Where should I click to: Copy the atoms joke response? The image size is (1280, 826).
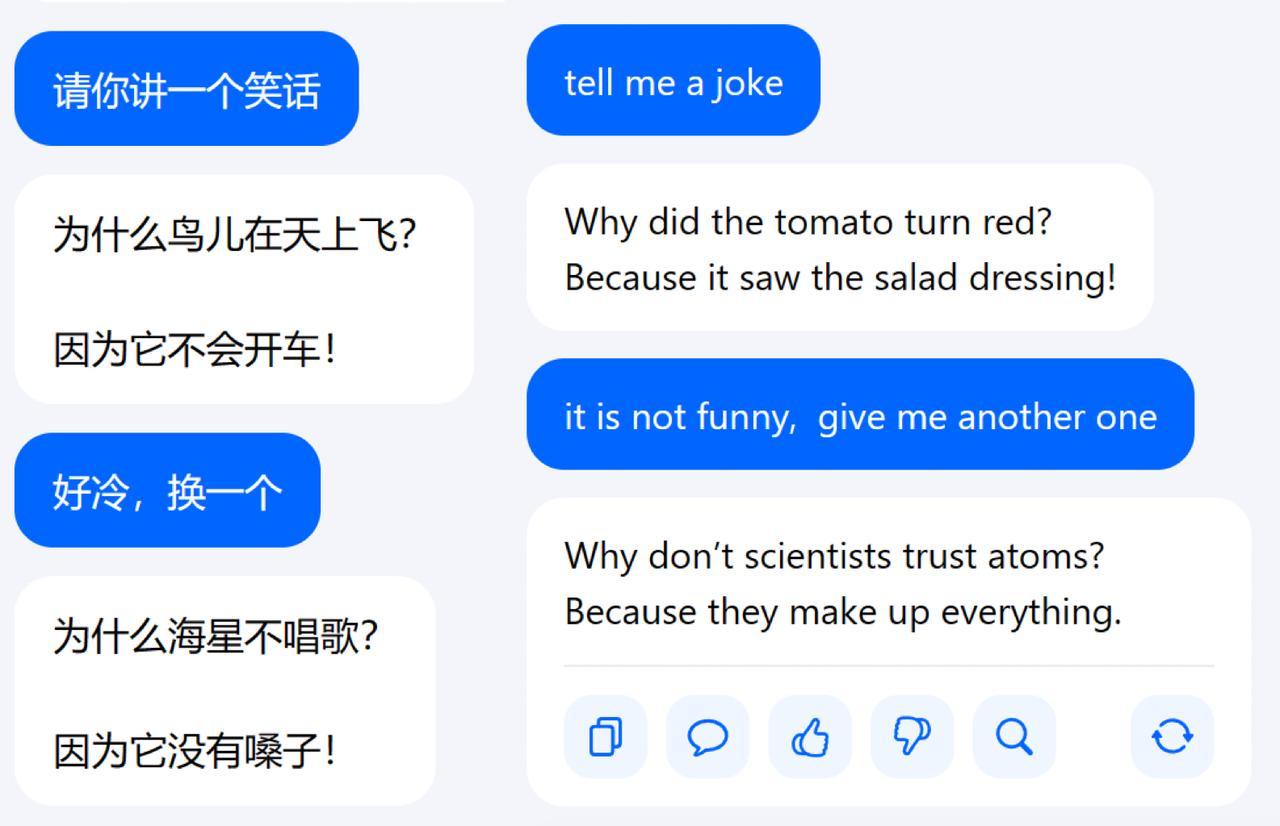[x=605, y=737]
